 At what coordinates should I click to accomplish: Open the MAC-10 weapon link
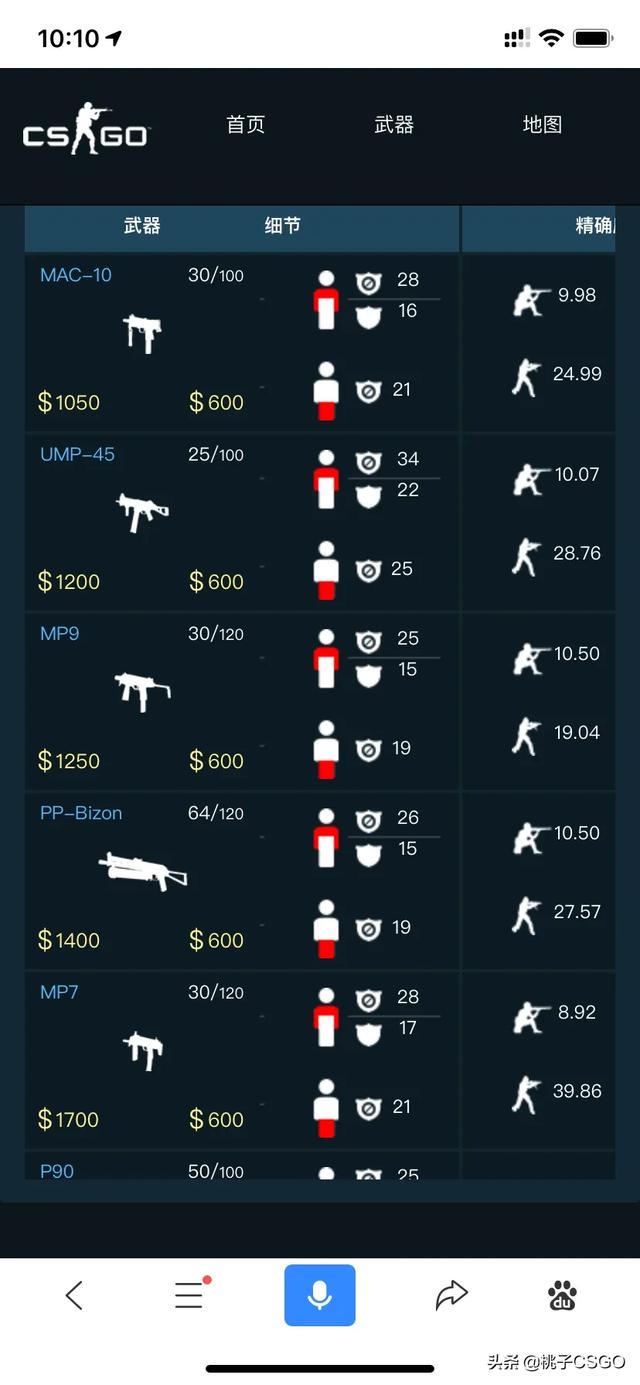click(x=76, y=275)
